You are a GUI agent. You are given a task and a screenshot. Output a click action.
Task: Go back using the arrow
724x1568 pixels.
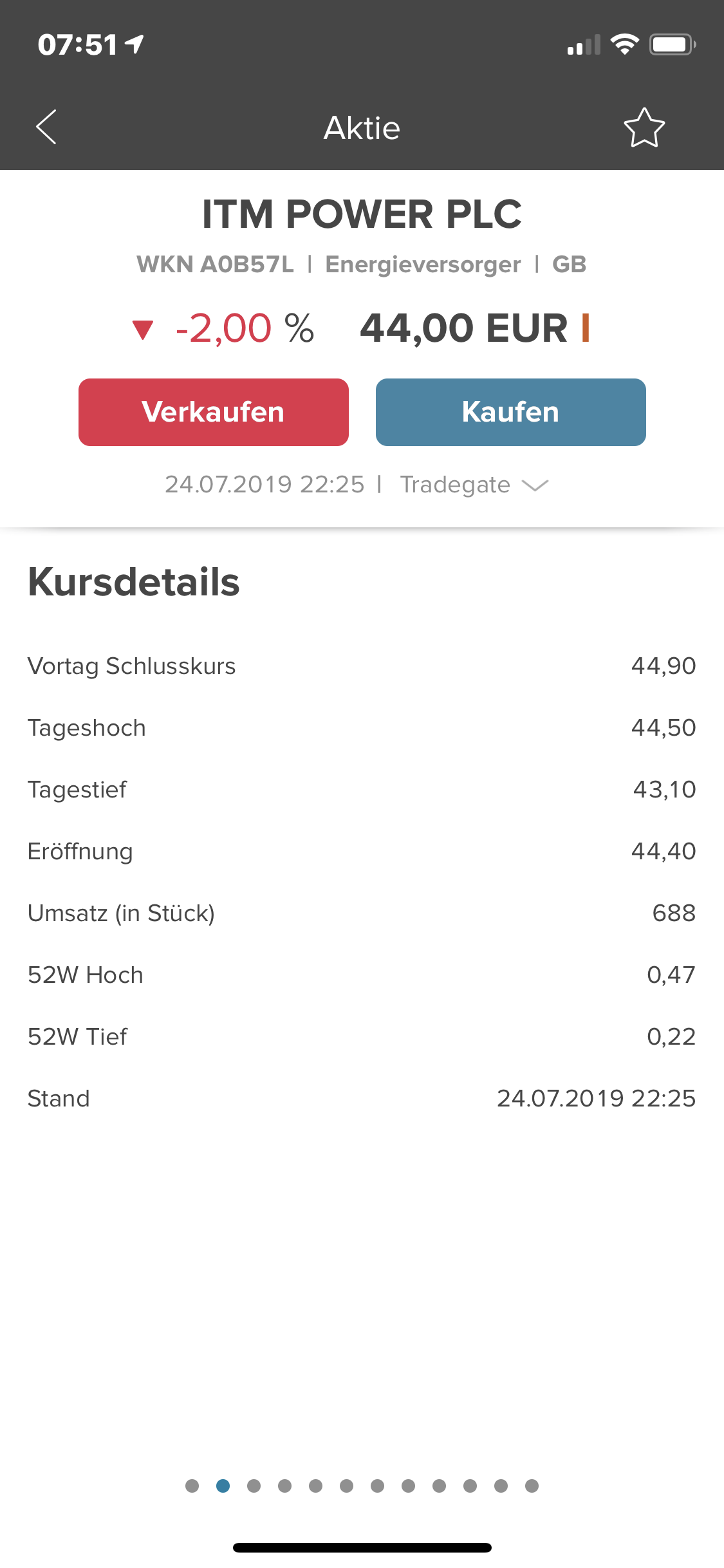pyautogui.click(x=46, y=127)
